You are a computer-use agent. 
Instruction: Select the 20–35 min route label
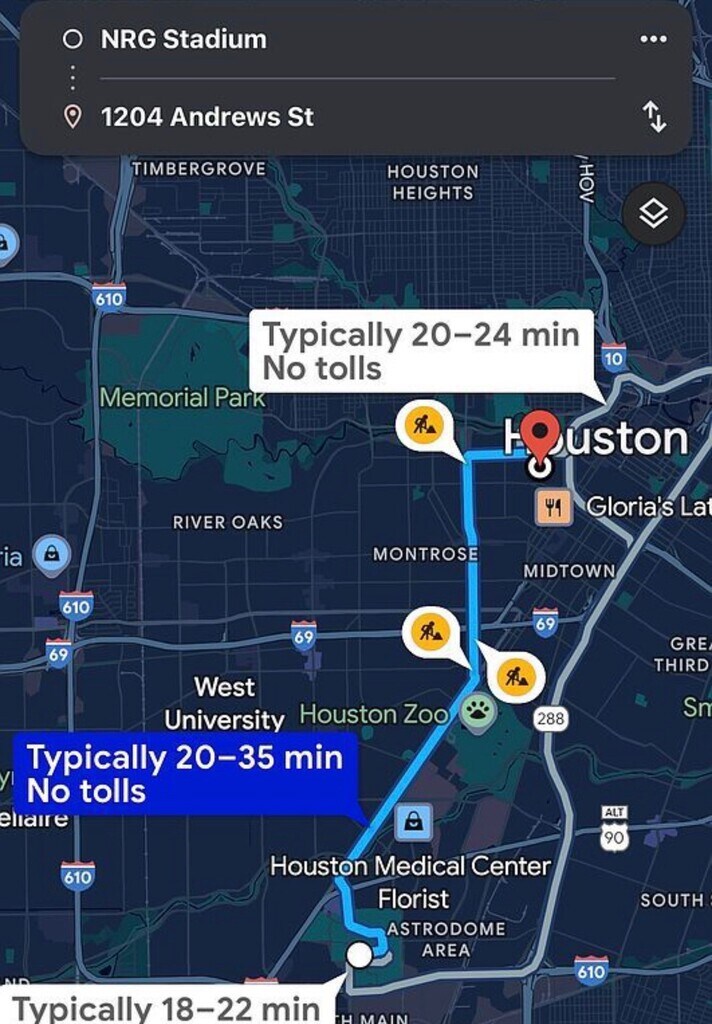pos(184,774)
